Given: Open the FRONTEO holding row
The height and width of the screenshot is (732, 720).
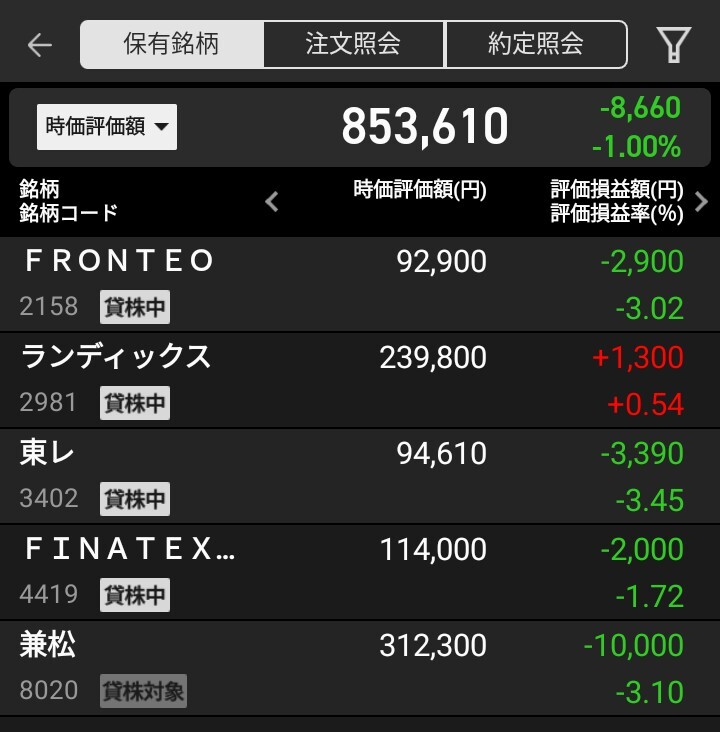Looking at the screenshot, I should [360, 284].
